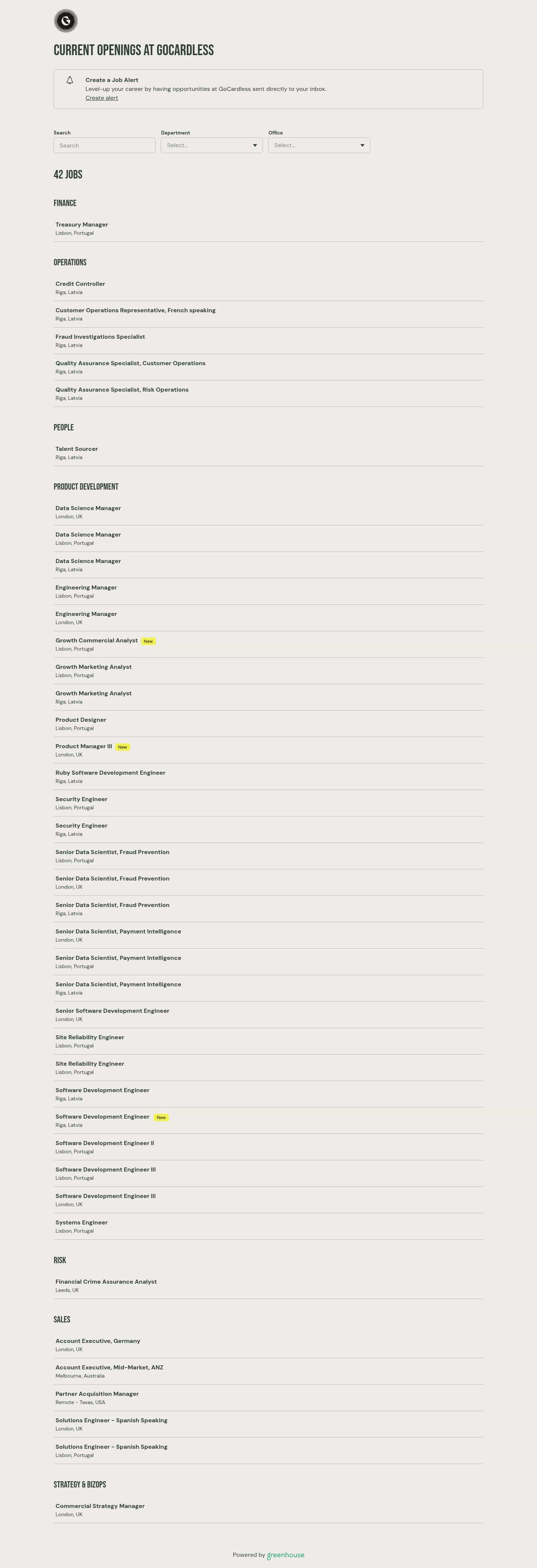
Task: Select Account Executive, Germany
Action: coord(97,1341)
